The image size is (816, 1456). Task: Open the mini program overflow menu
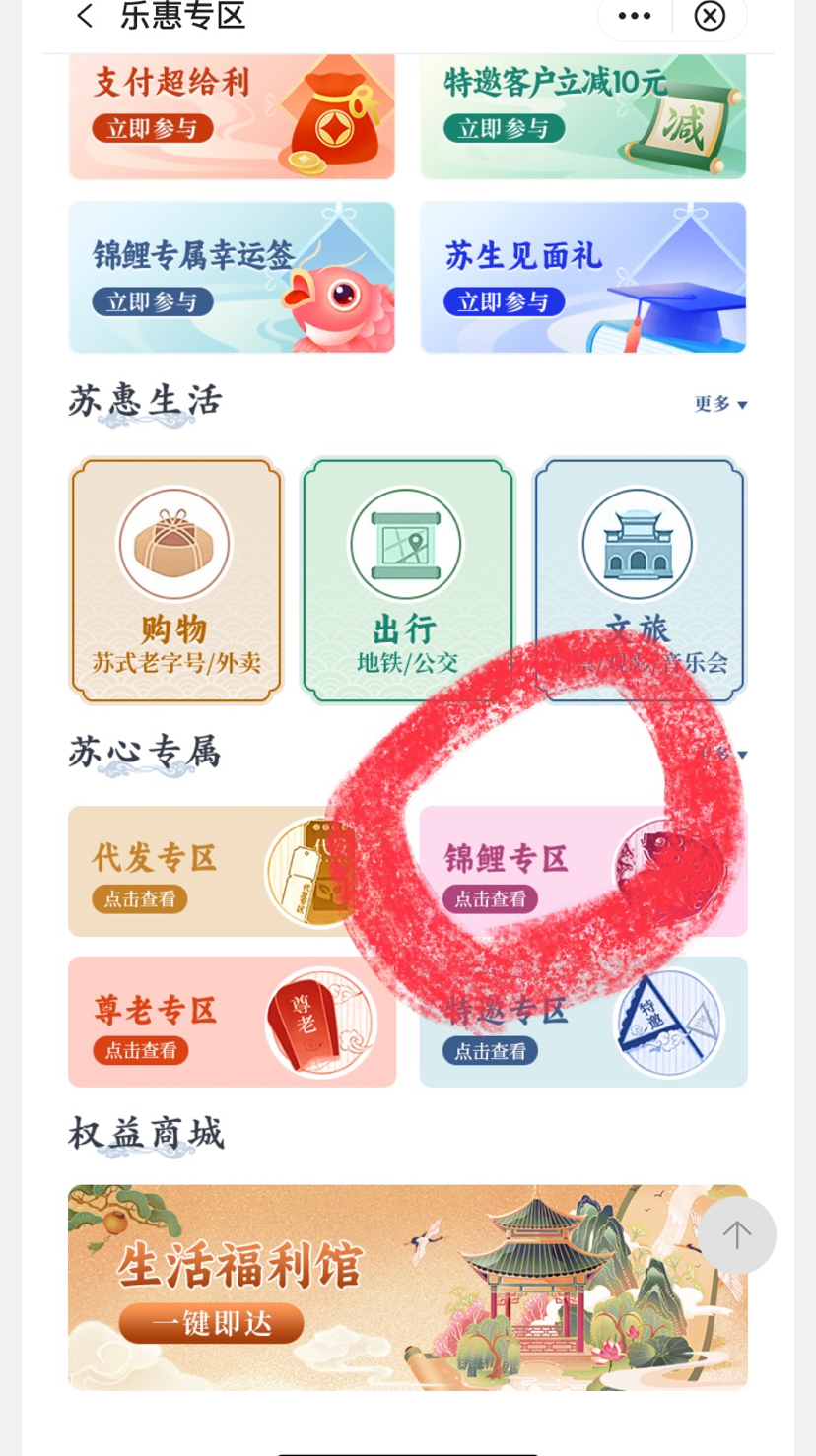(x=635, y=17)
